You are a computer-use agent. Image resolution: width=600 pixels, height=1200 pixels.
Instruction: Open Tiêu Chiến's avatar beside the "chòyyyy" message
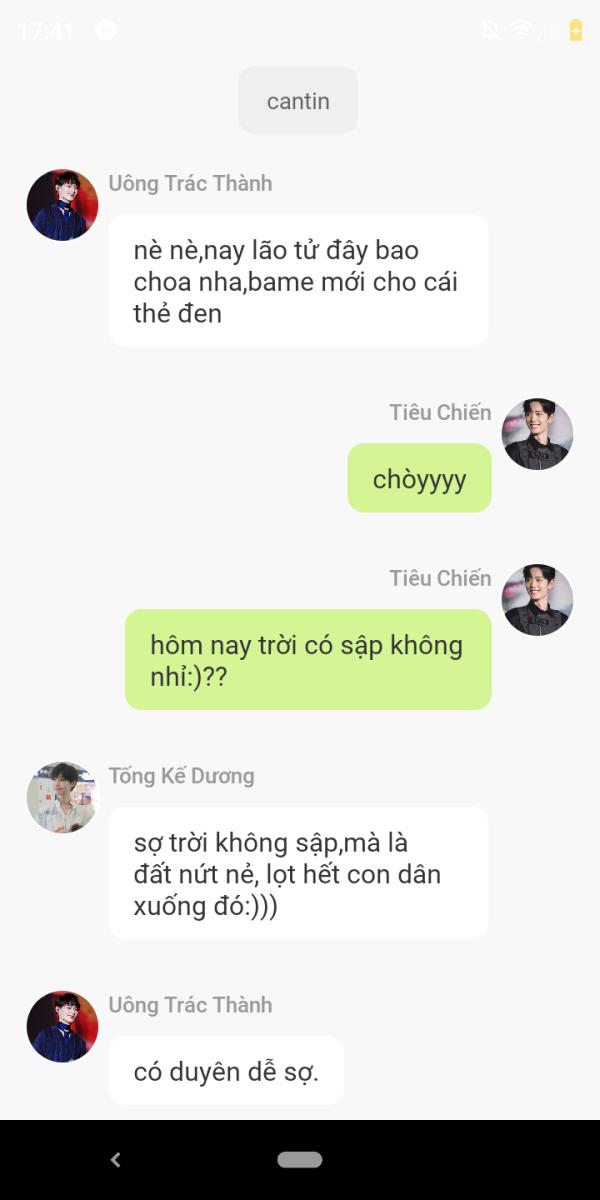pyautogui.click(x=537, y=434)
